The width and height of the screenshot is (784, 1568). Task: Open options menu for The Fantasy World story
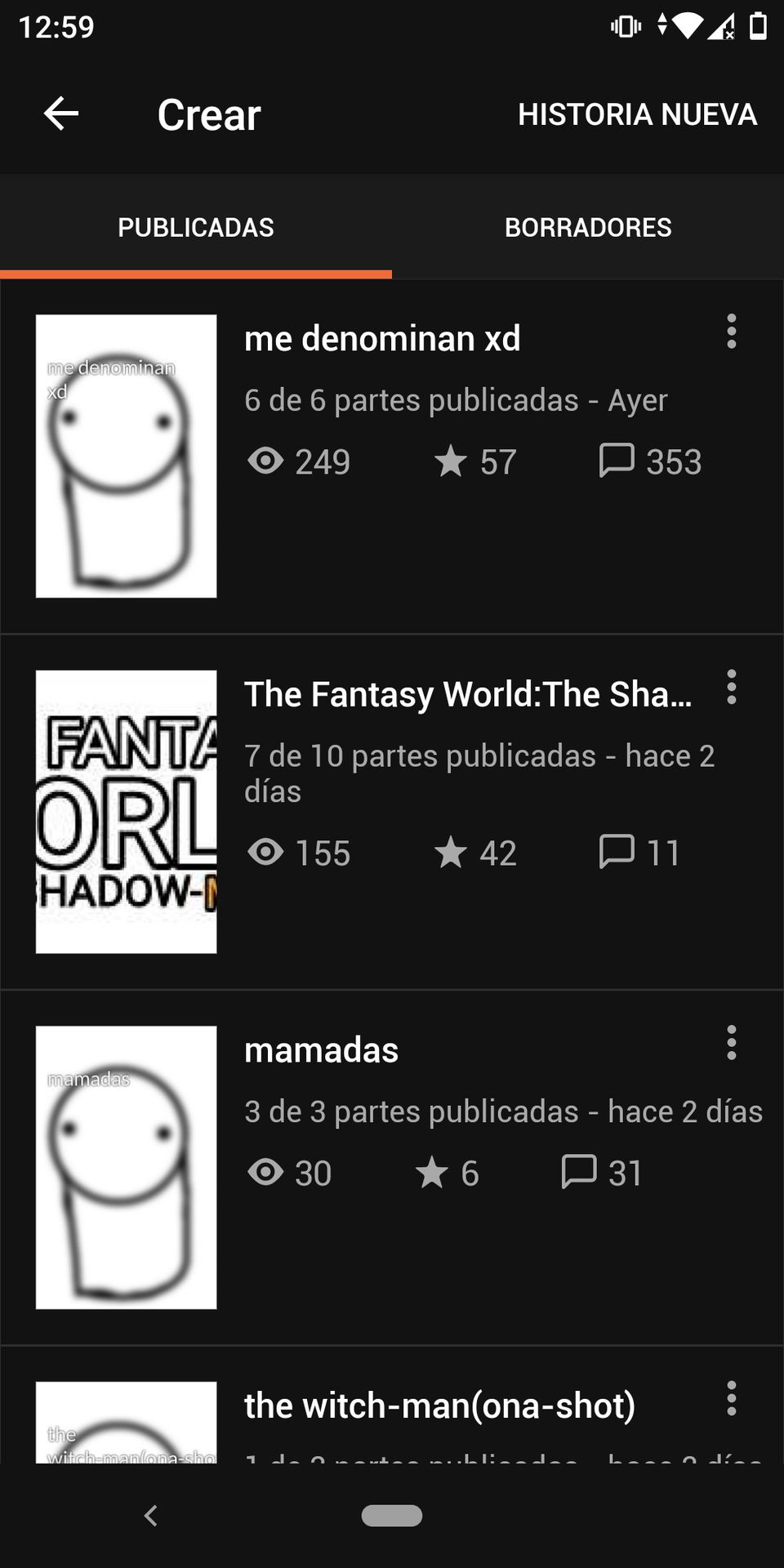coord(732,688)
